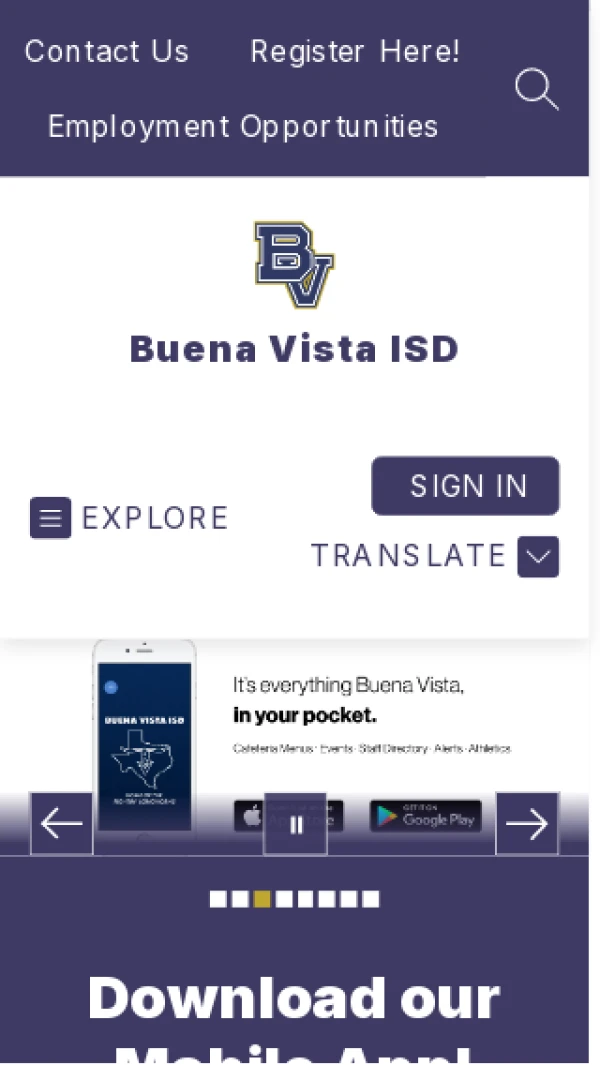Screen dimensions: 600x1065
Task: Tap the SIGN IN button
Action: click(x=466, y=486)
